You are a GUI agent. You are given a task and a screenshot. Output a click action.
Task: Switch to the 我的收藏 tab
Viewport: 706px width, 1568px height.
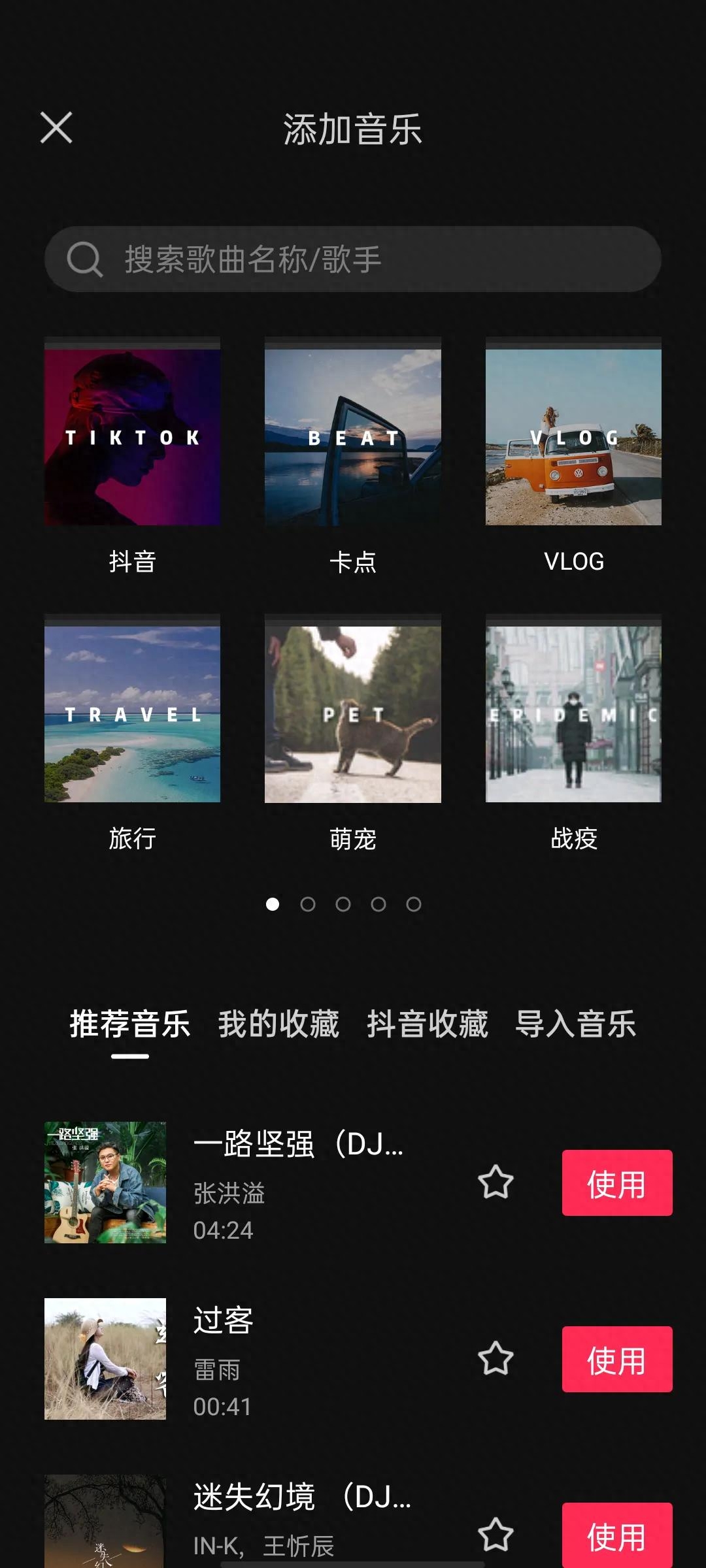[278, 1024]
